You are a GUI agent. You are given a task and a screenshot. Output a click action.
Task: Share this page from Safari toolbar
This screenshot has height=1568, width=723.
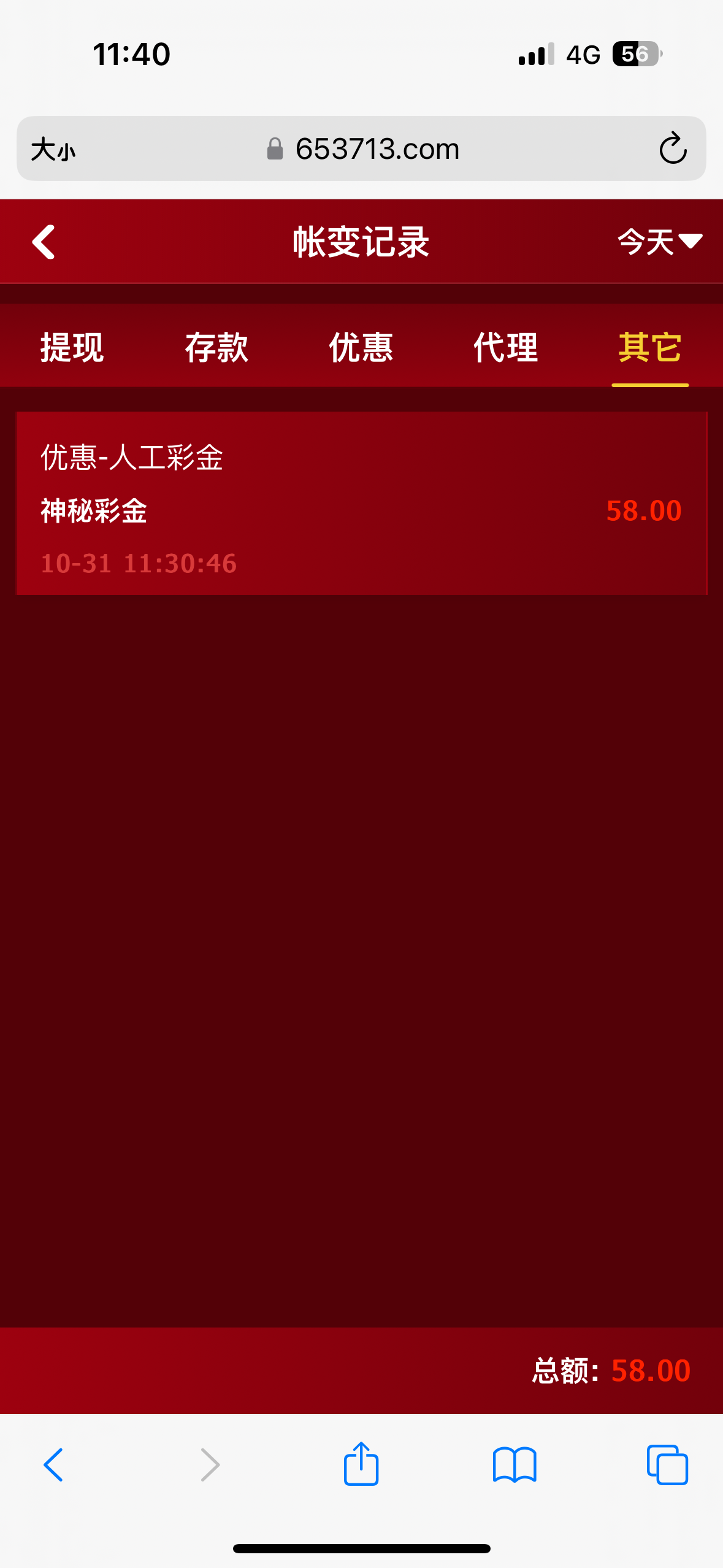361,1464
